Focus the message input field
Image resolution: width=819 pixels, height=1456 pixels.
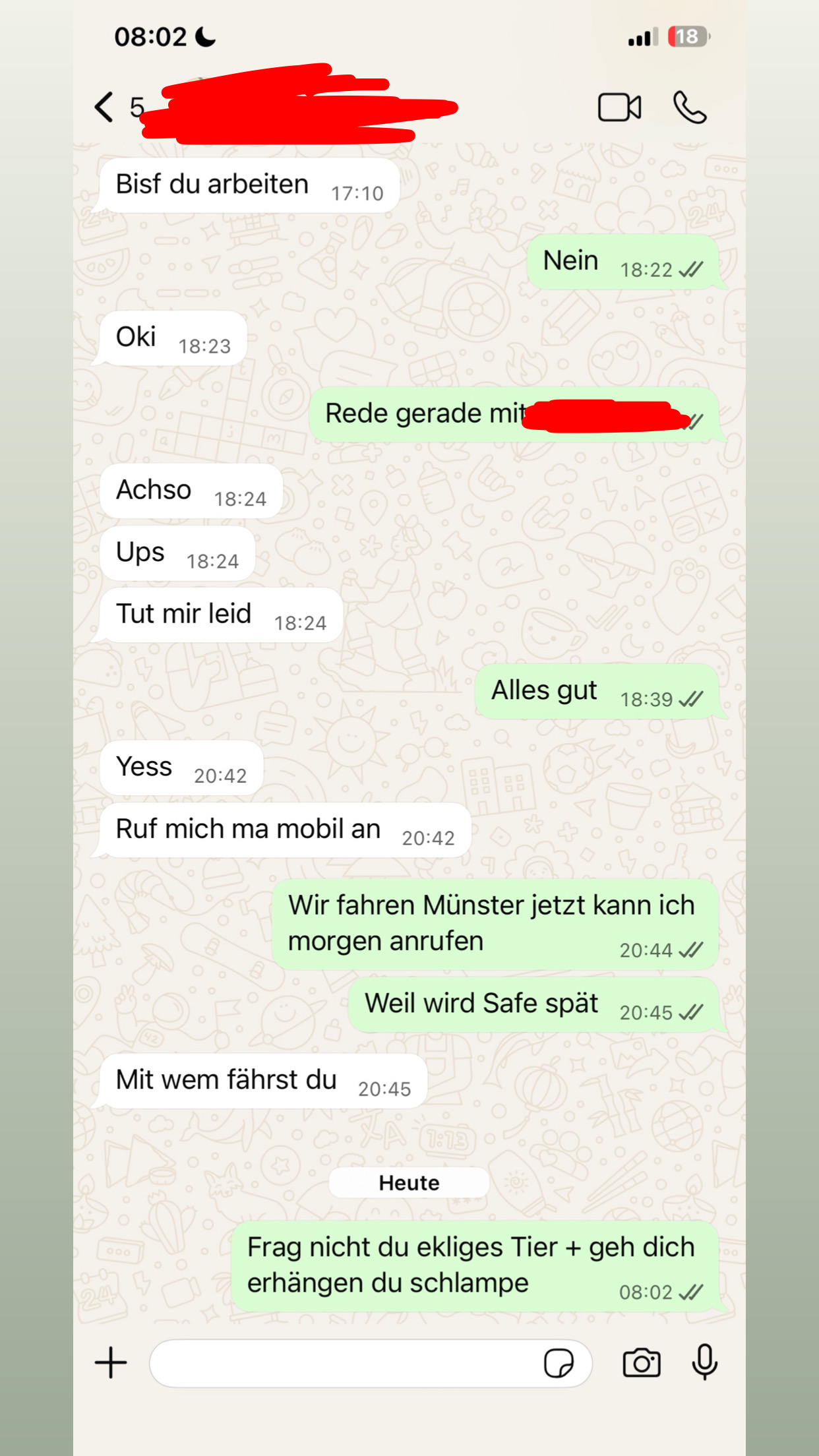click(343, 1363)
